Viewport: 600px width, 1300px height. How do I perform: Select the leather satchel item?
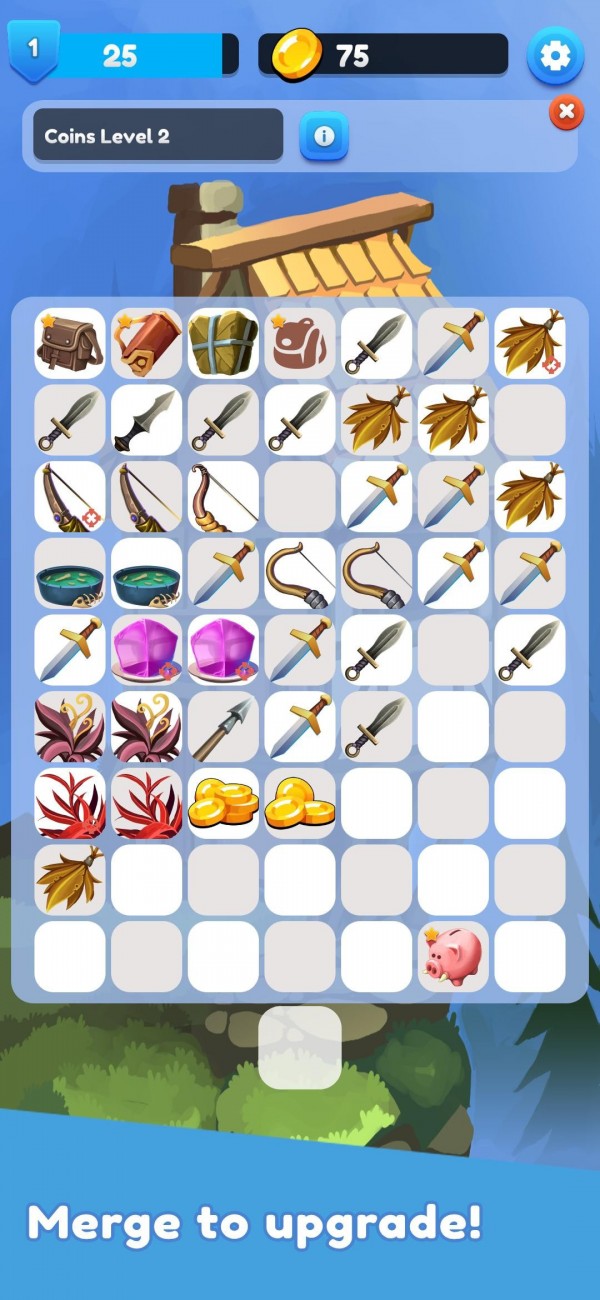click(x=69, y=343)
